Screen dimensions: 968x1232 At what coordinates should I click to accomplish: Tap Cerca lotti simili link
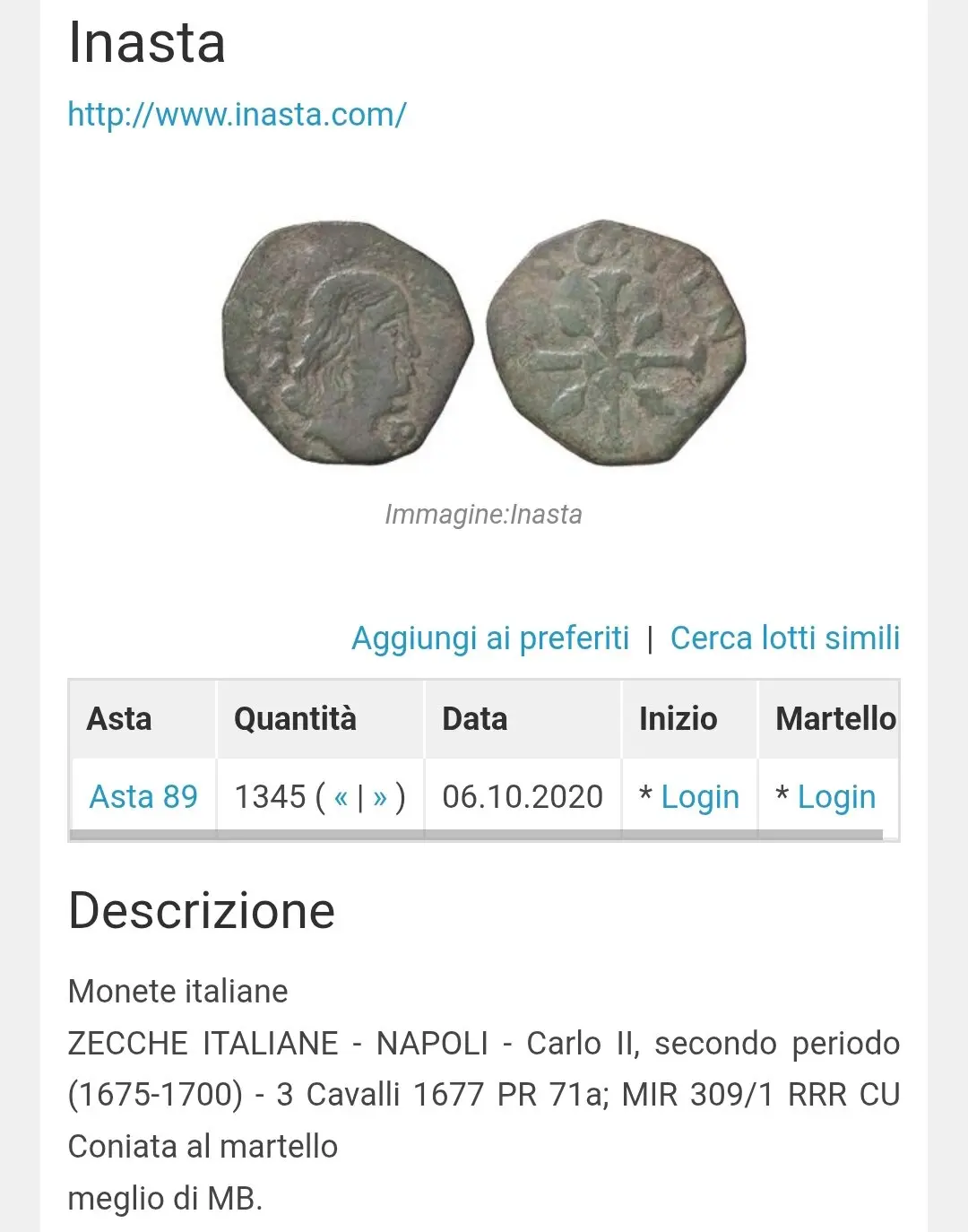pyautogui.click(x=784, y=638)
